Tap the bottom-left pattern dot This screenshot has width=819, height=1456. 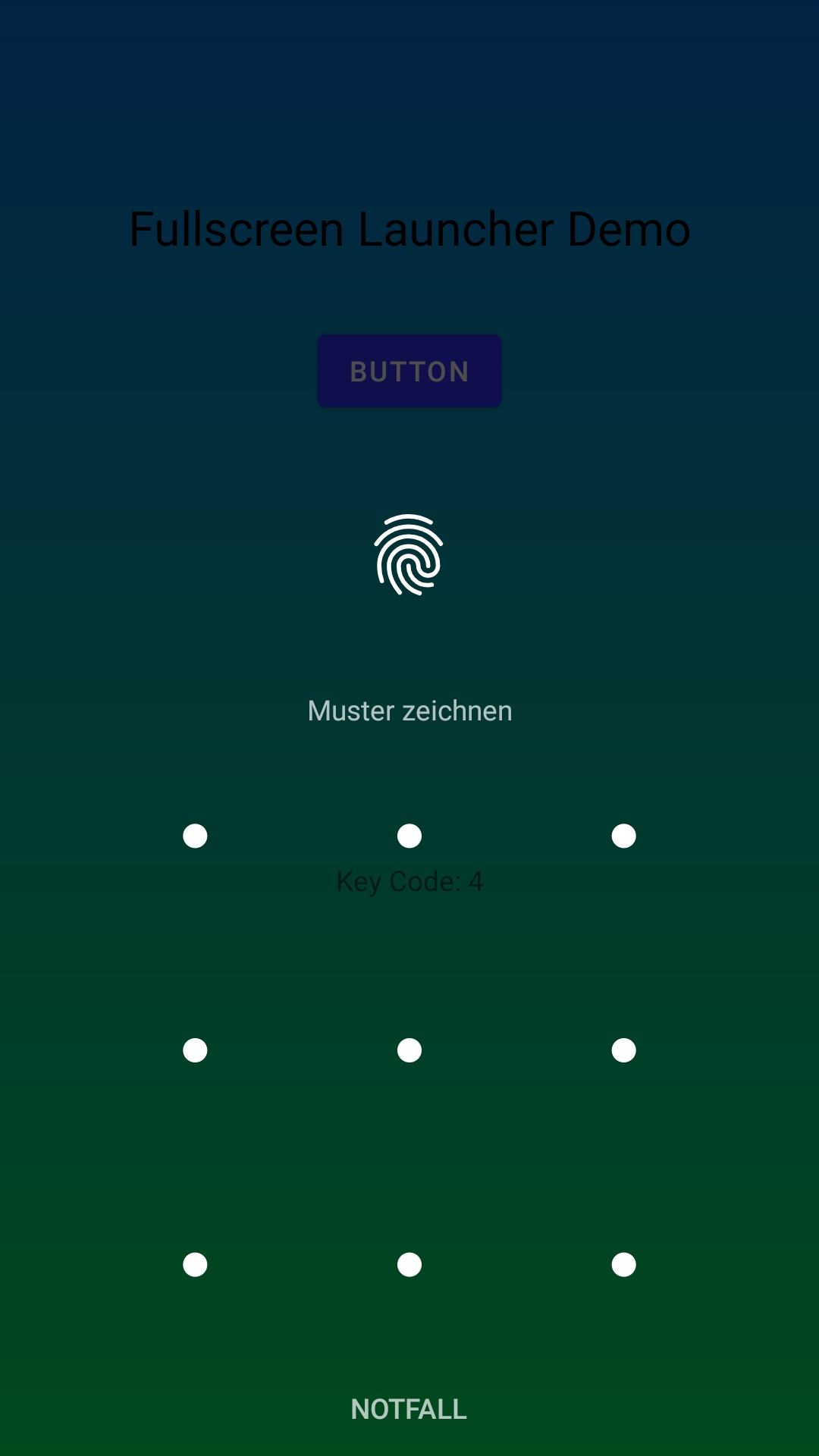(x=195, y=1265)
